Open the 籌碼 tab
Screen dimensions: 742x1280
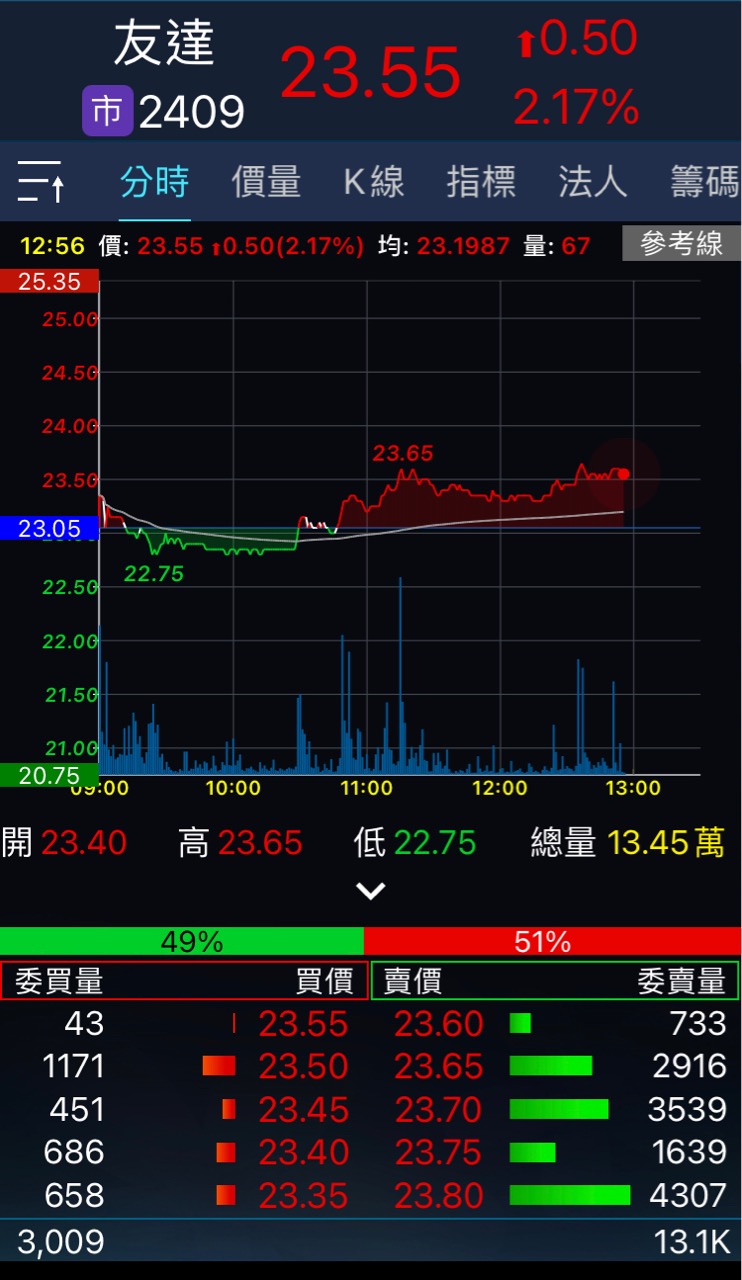tap(704, 182)
